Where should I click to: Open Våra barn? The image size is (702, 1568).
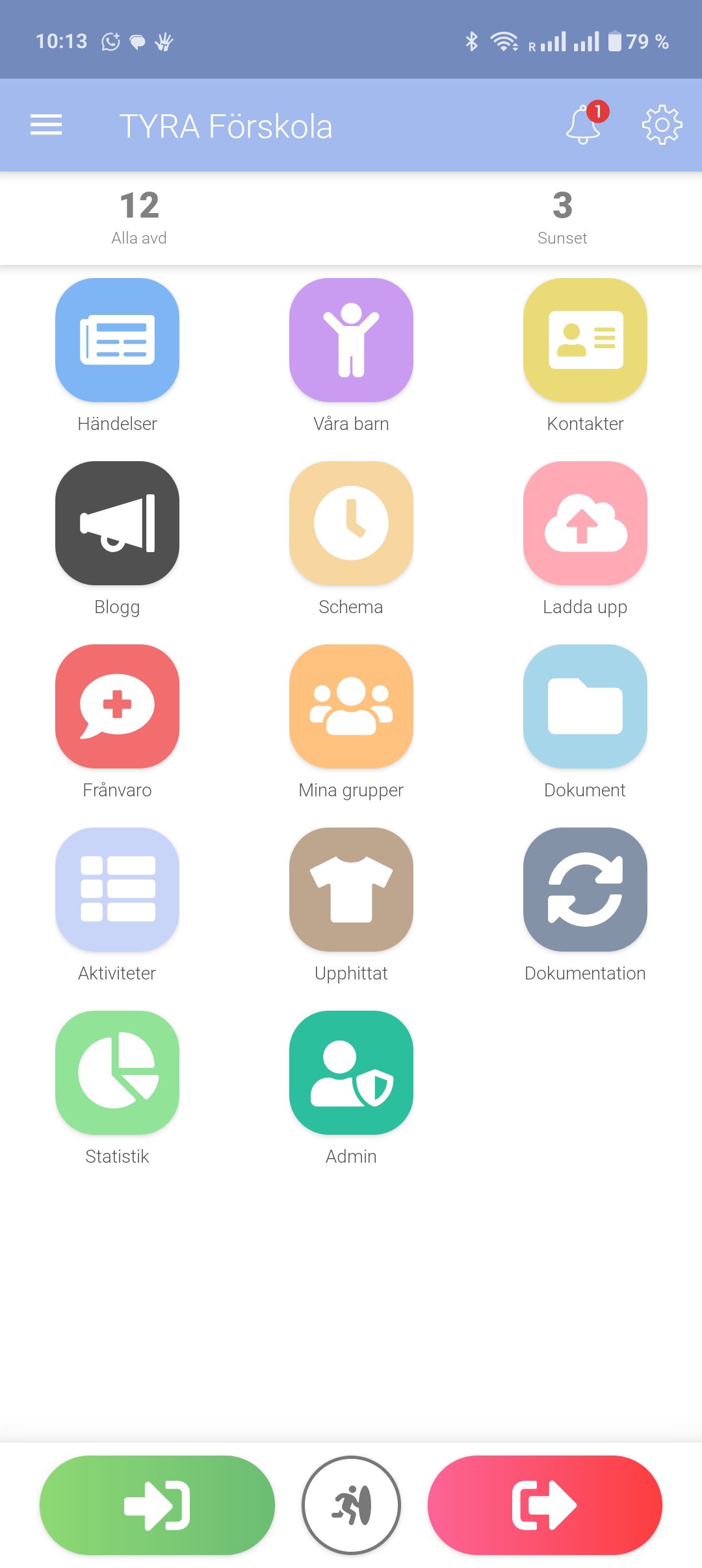tap(351, 340)
